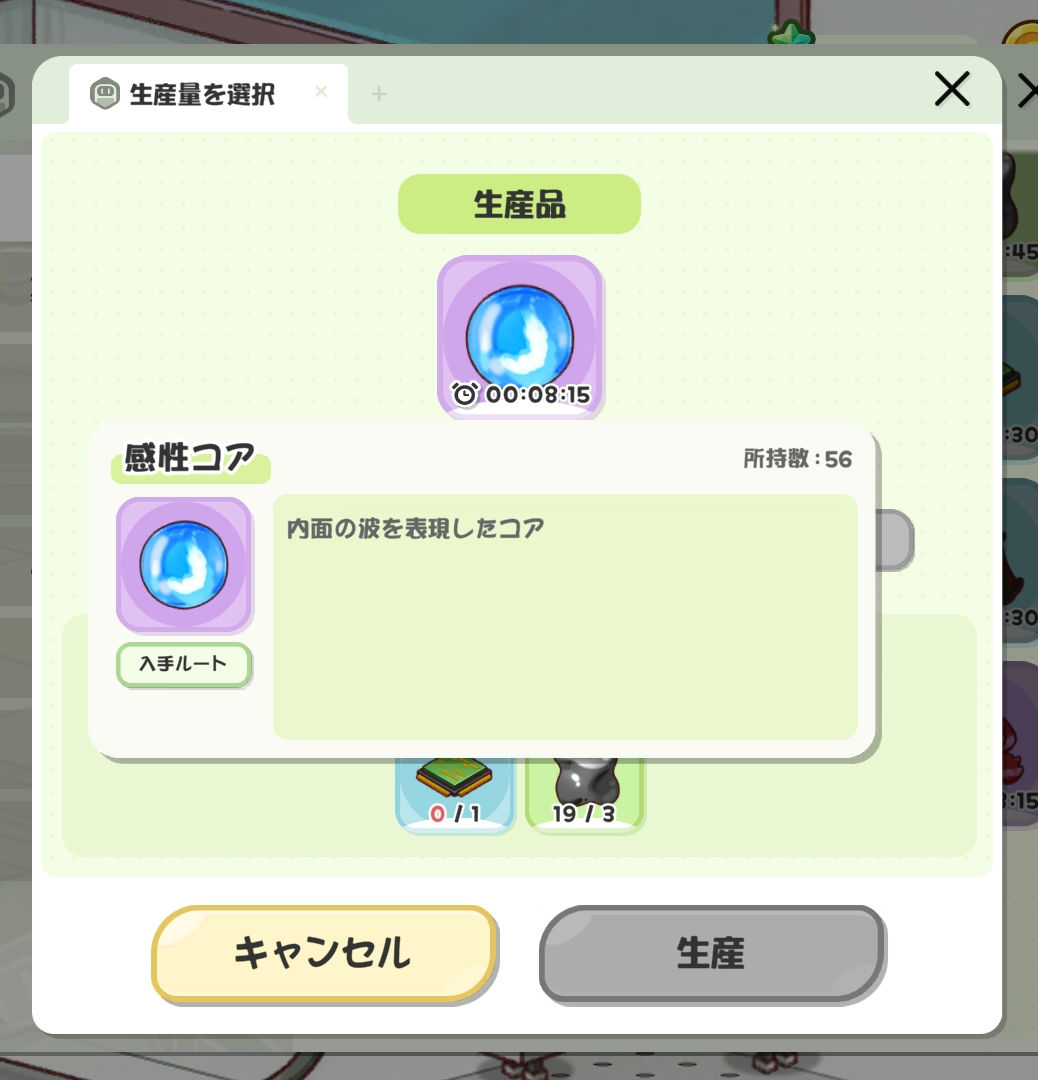Tap the キャンセル button

tap(323, 952)
